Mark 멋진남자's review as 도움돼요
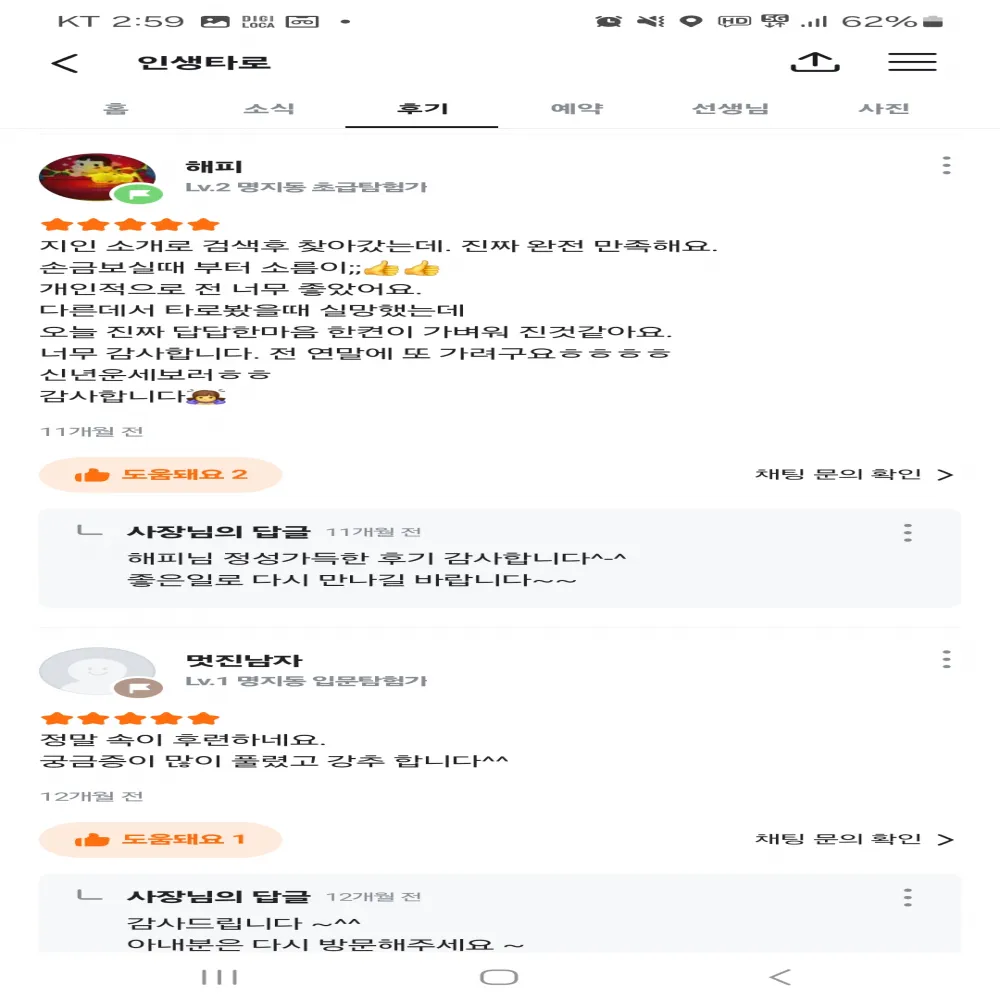The width and height of the screenshot is (1000, 1000). [160, 839]
